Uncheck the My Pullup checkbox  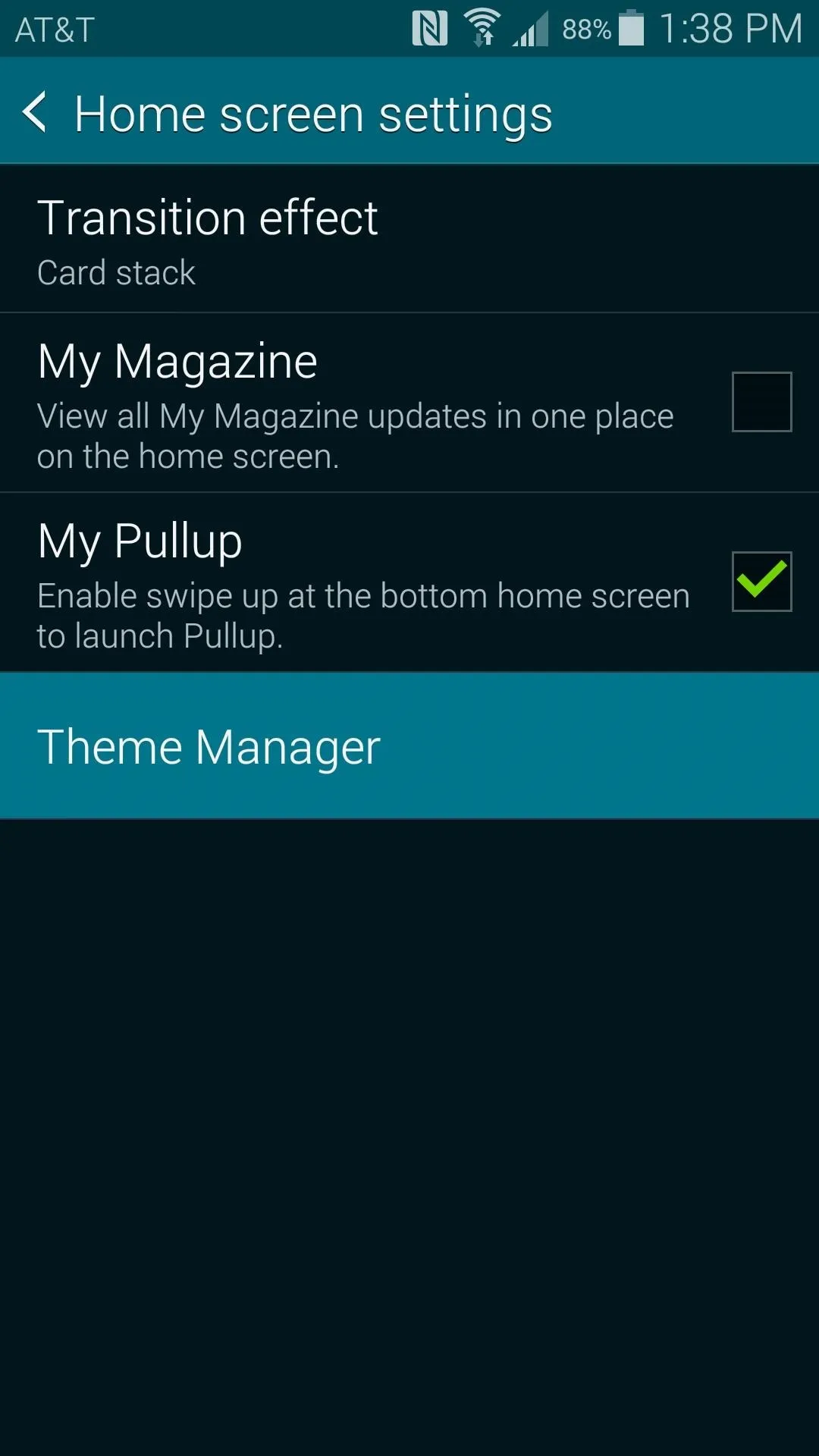pos(761,582)
